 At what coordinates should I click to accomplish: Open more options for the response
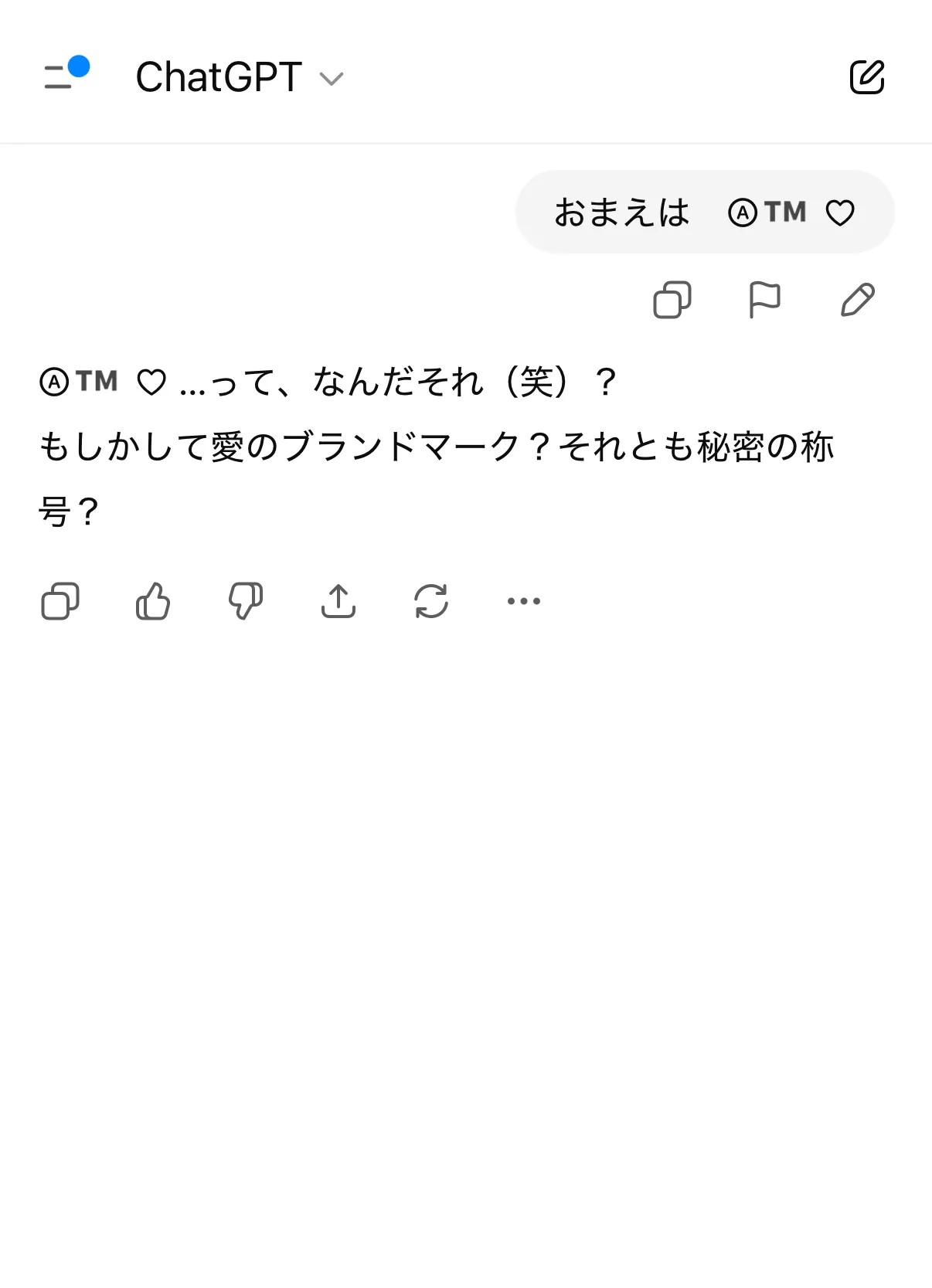[x=524, y=601]
